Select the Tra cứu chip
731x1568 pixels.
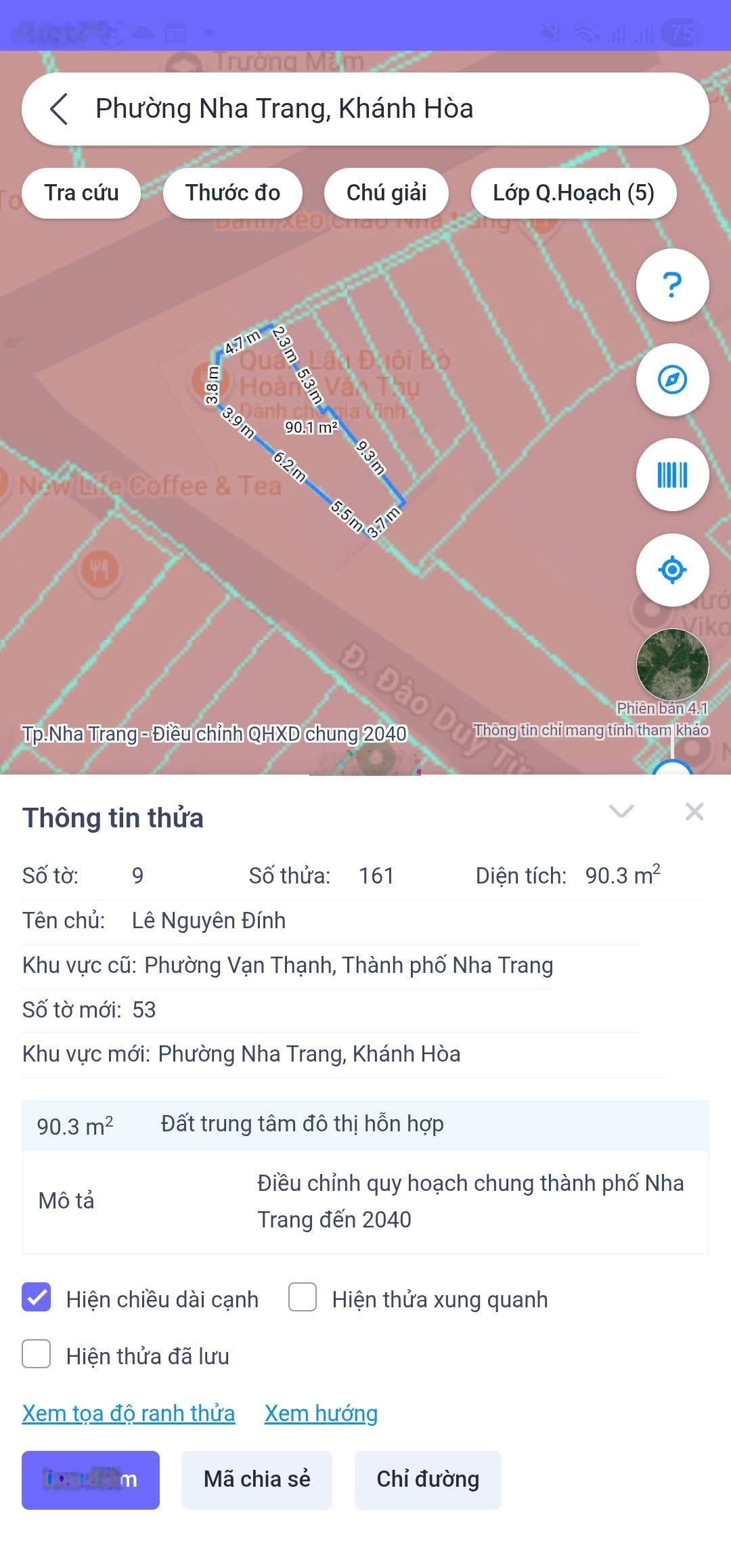pos(81,193)
